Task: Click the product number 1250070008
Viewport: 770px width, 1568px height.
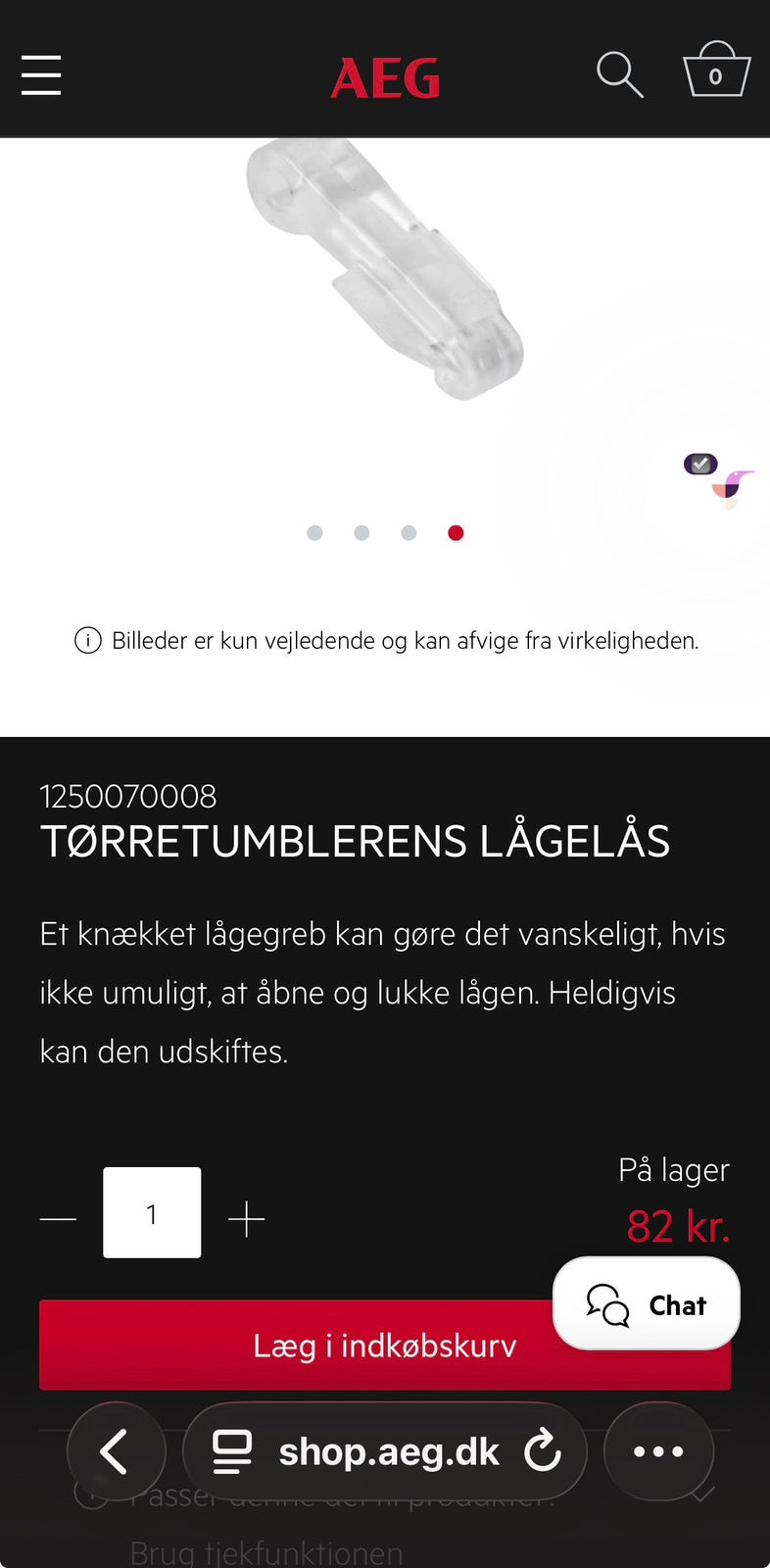Action: click(128, 797)
